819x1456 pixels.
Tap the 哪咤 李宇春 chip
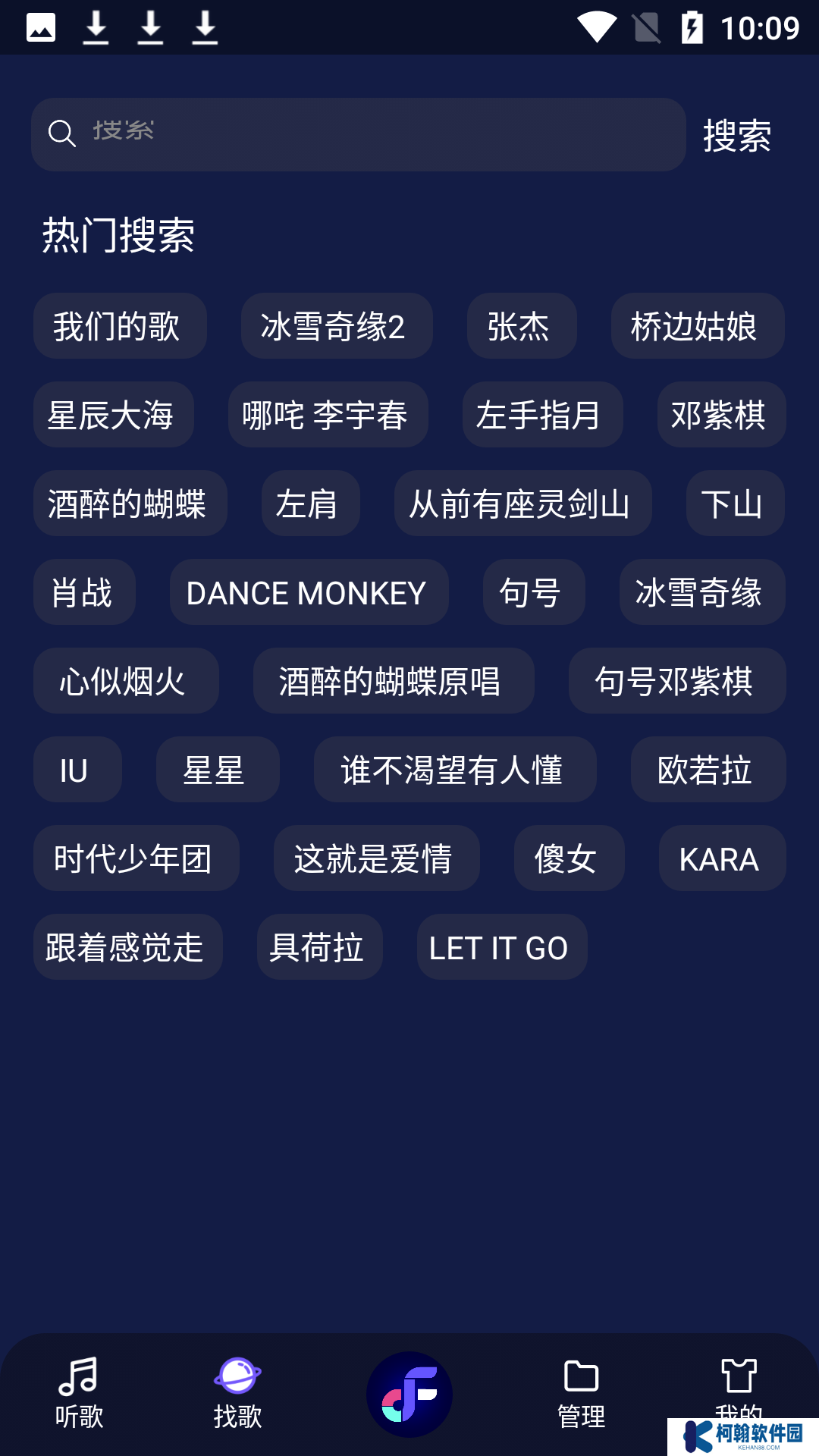(328, 415)
